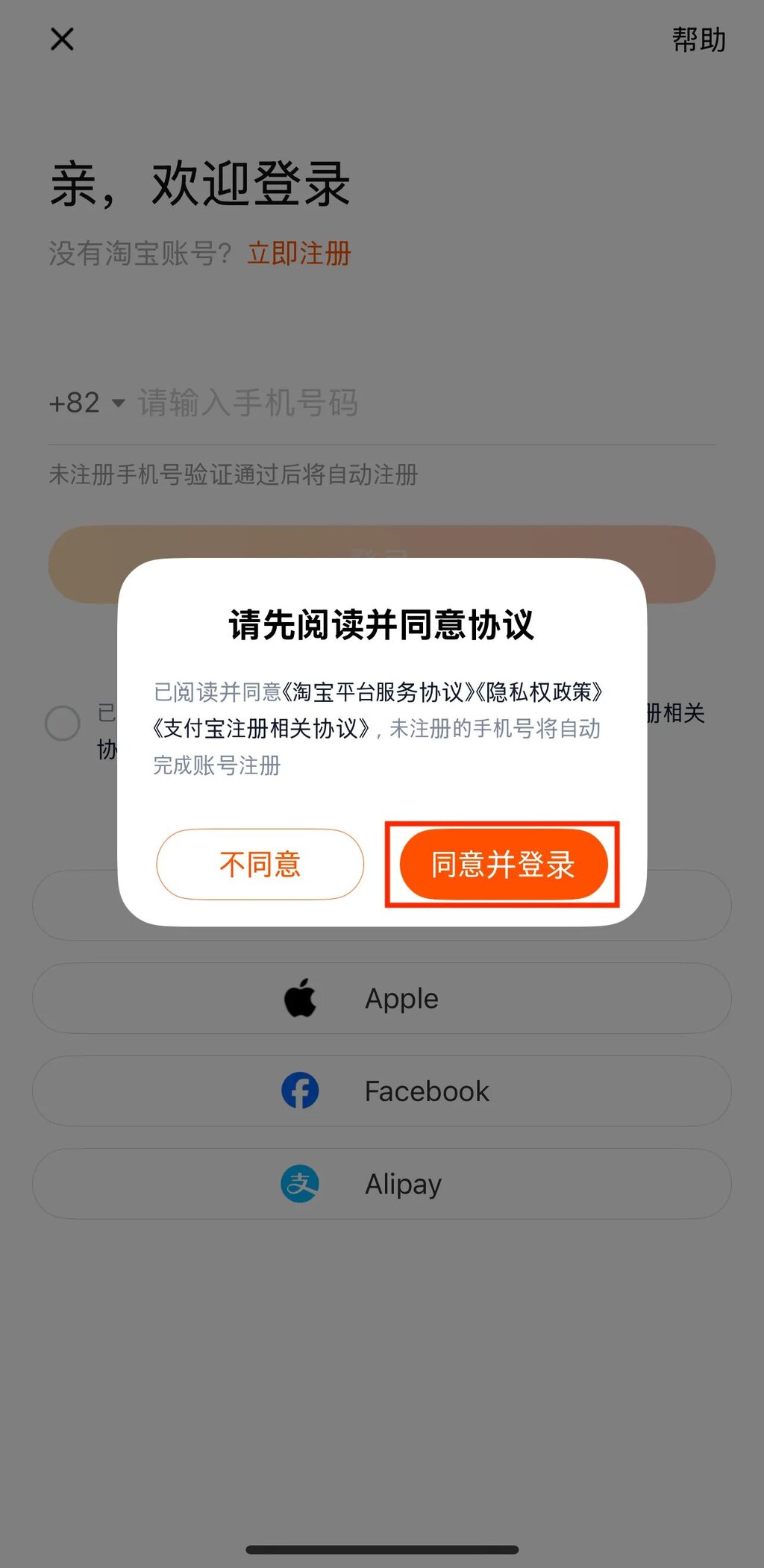This screenshot has width=764, height=1568.
Task: Sign in with Alipay
Action: coord(382,1184)
